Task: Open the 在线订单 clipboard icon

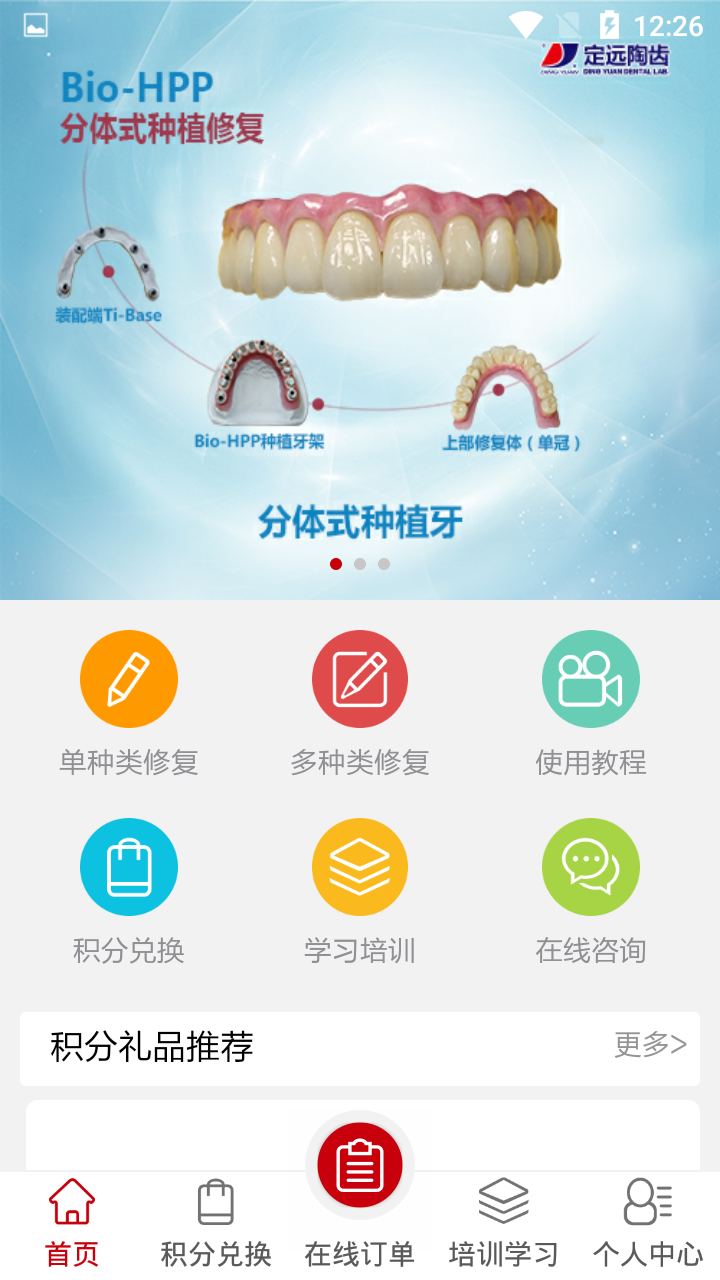Action: (360, 1163)
